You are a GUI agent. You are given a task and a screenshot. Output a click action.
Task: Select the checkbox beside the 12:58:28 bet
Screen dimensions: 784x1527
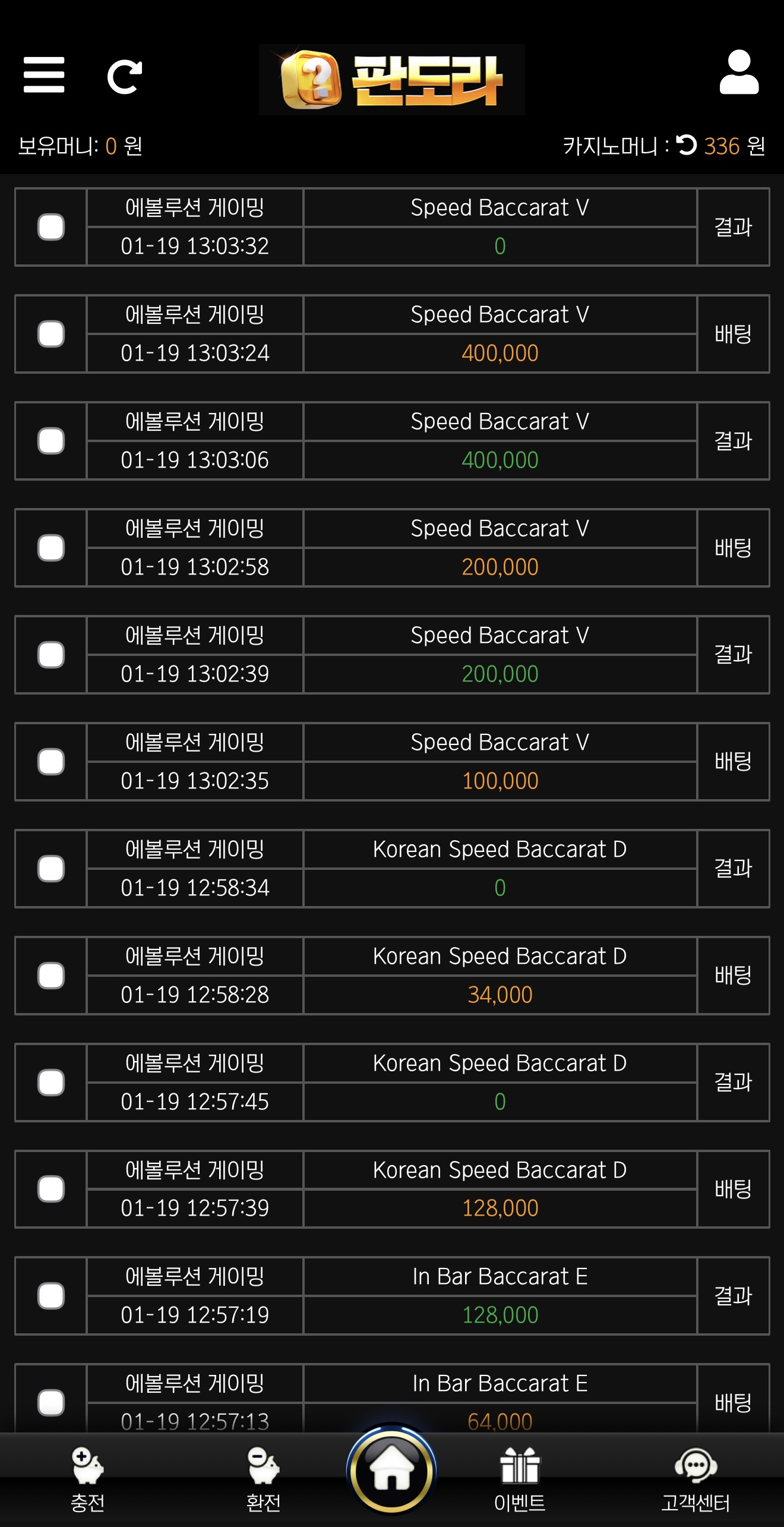click(x=51, y=976)
